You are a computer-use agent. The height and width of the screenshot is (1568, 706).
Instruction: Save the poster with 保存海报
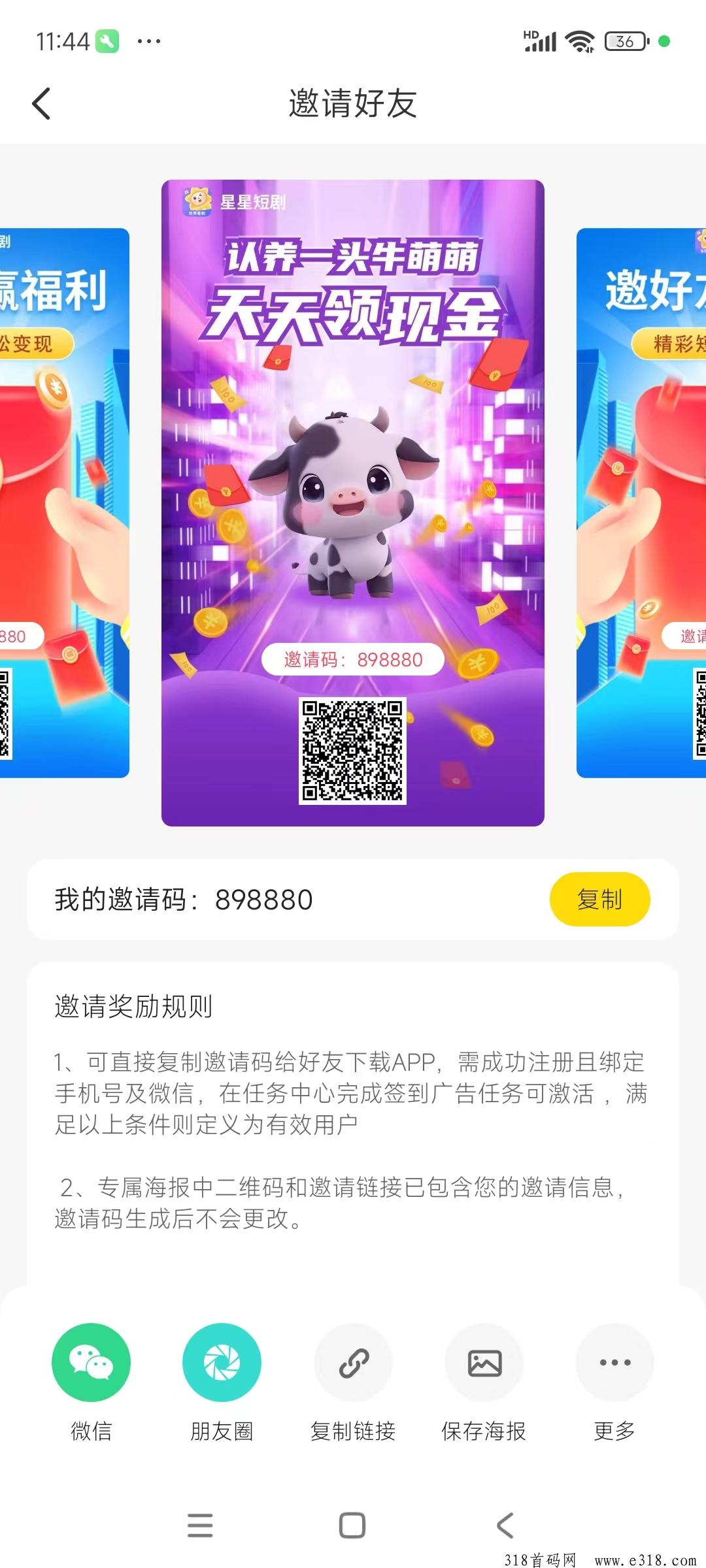(x=484, y=1362)
